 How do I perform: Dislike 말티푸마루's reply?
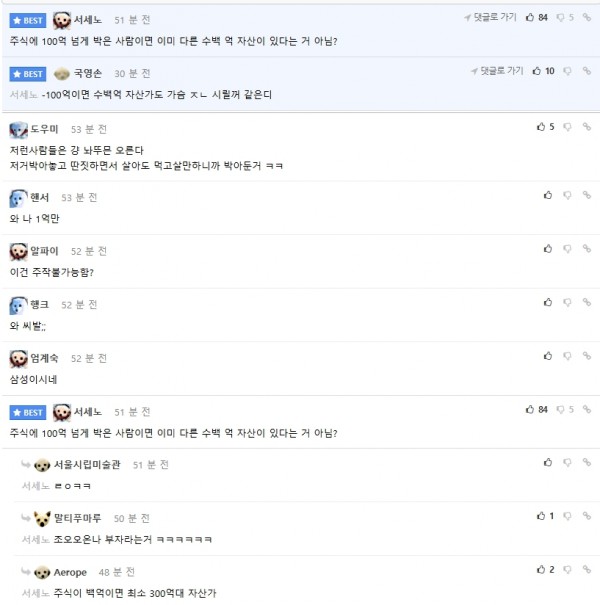567,516
